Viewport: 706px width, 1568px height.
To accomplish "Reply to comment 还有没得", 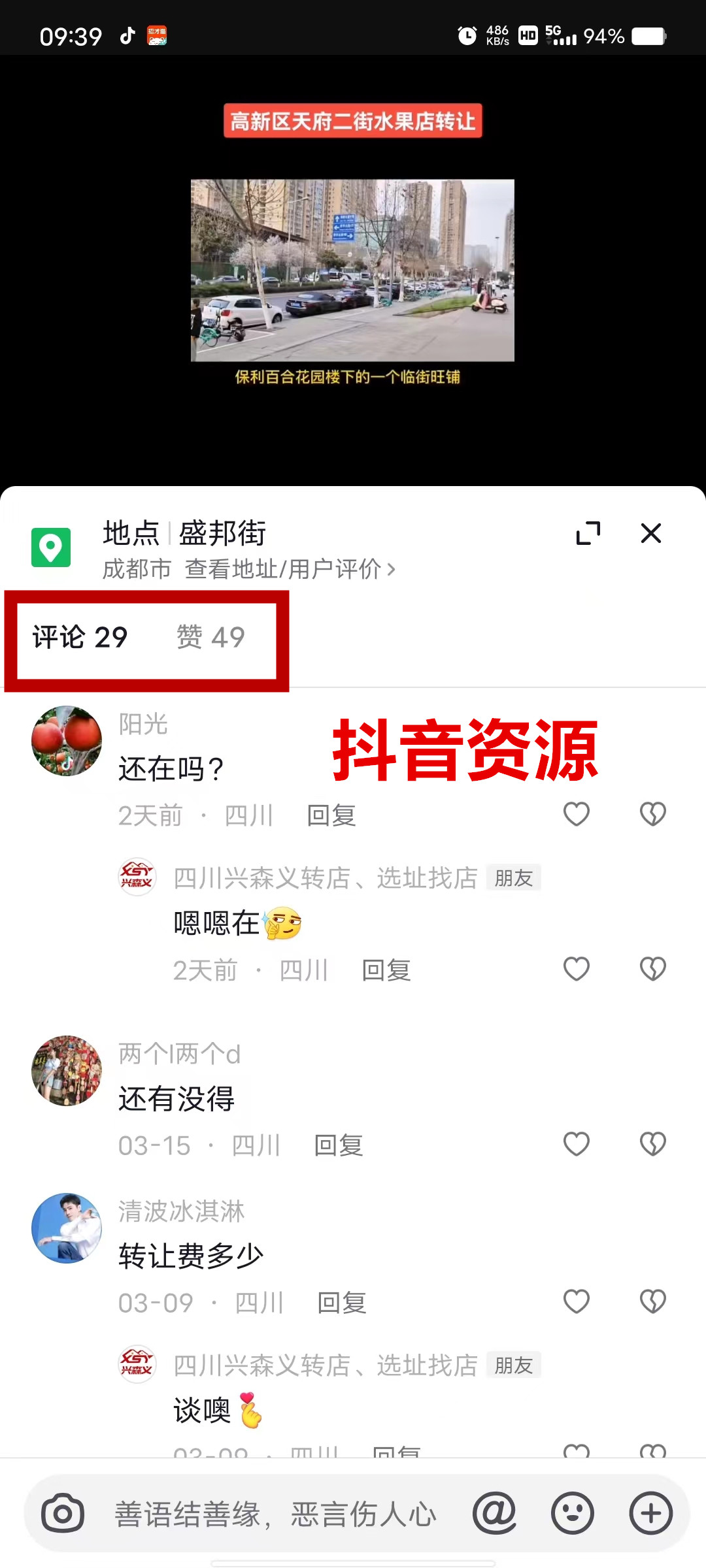I will click(x=338, y=1145).
